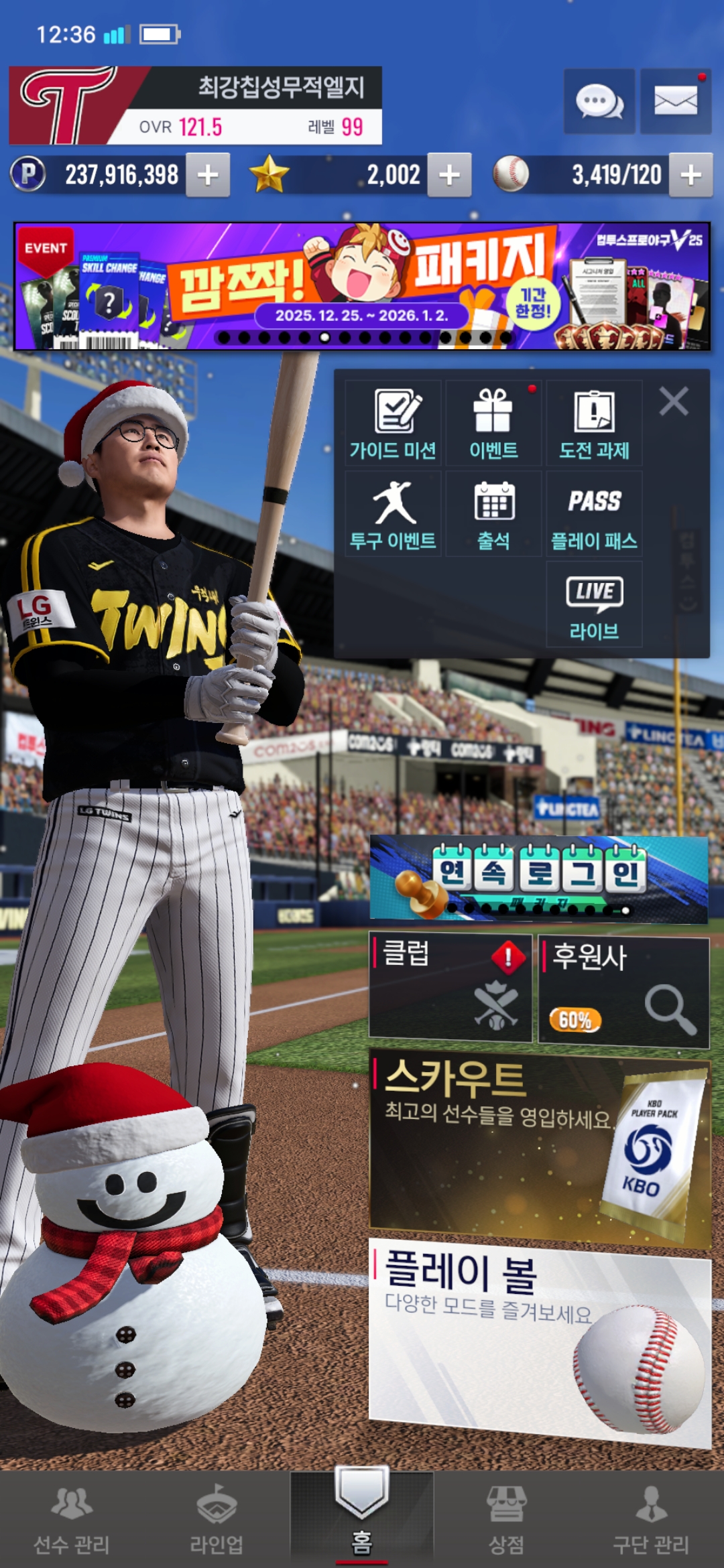Image resolution: width=724 pixels, height=1568 pixels.
Task: Open 투구 이벤트
Action: coord(394,514)
